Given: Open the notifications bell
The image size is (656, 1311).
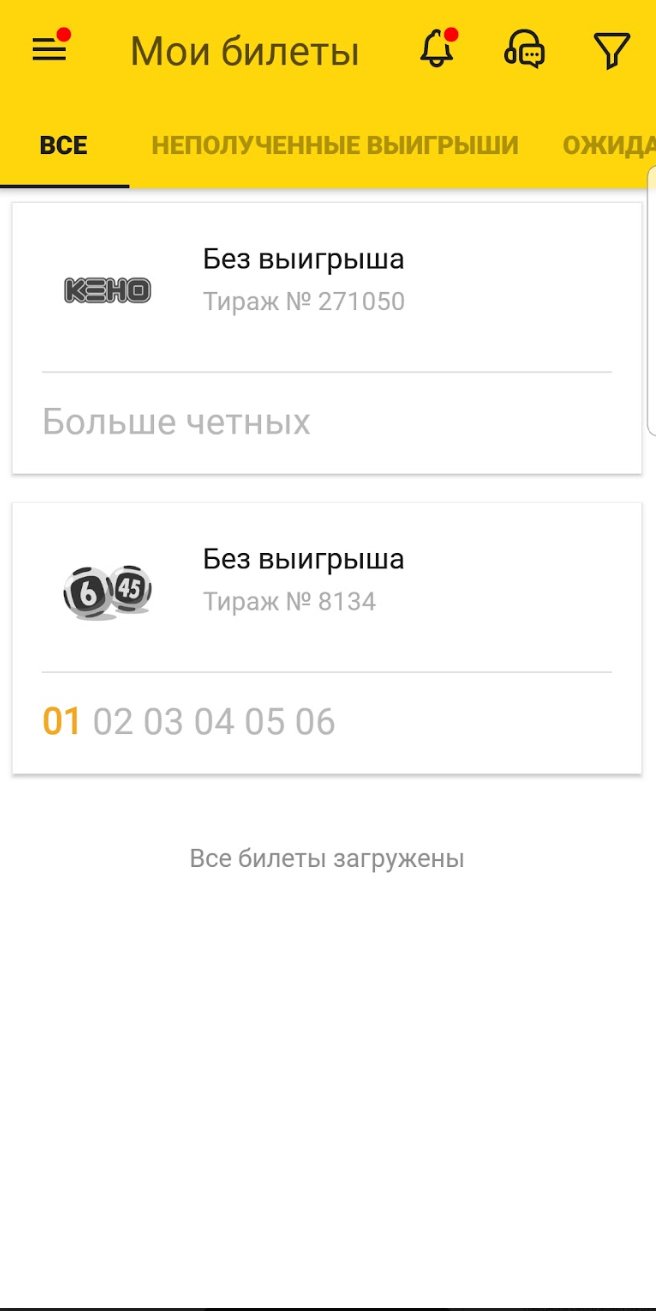Looking at the screenshot, I should 437,49.
